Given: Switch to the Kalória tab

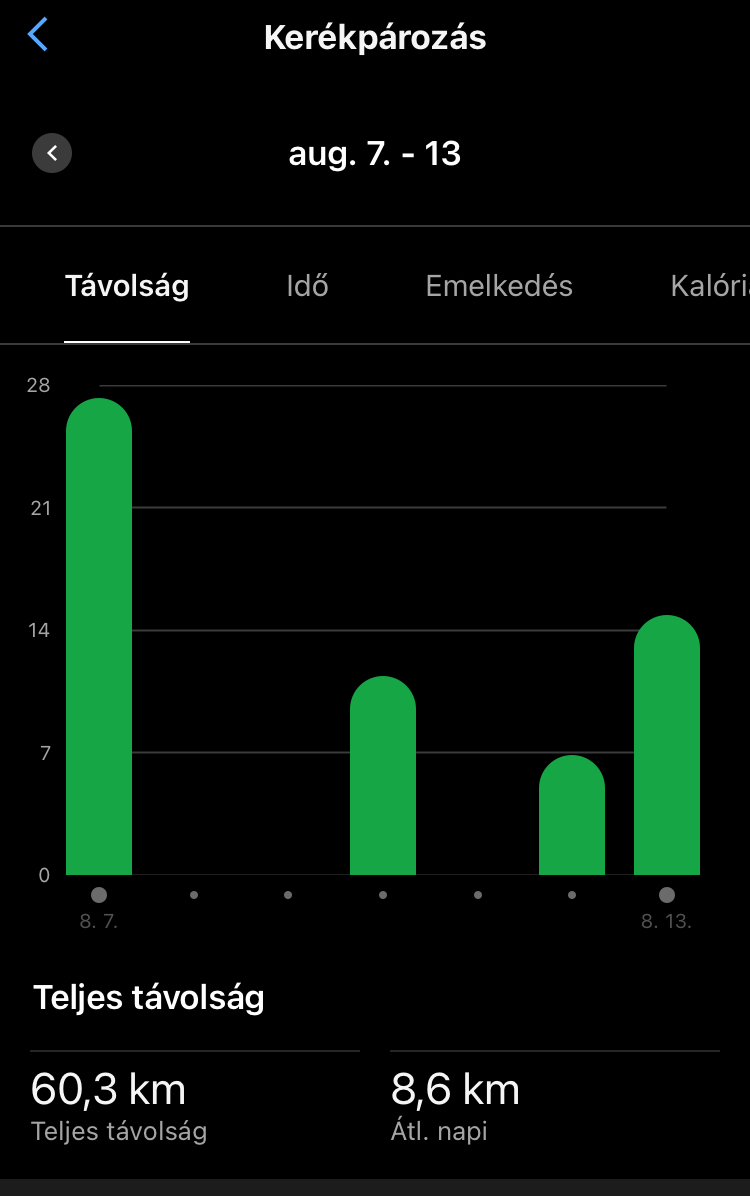Looking at the screenshot, I should (708, 286).
